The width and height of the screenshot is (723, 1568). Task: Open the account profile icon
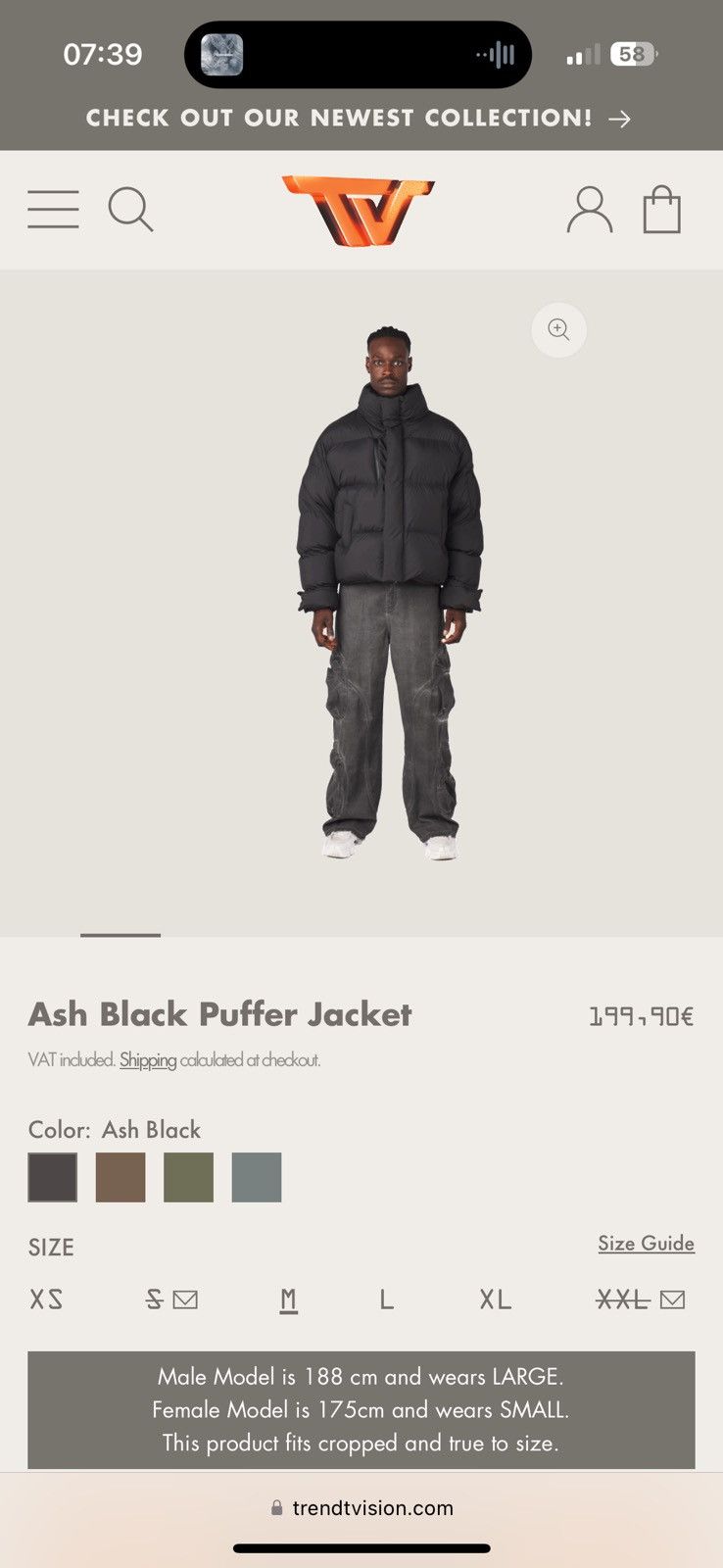tap(590, 210)
